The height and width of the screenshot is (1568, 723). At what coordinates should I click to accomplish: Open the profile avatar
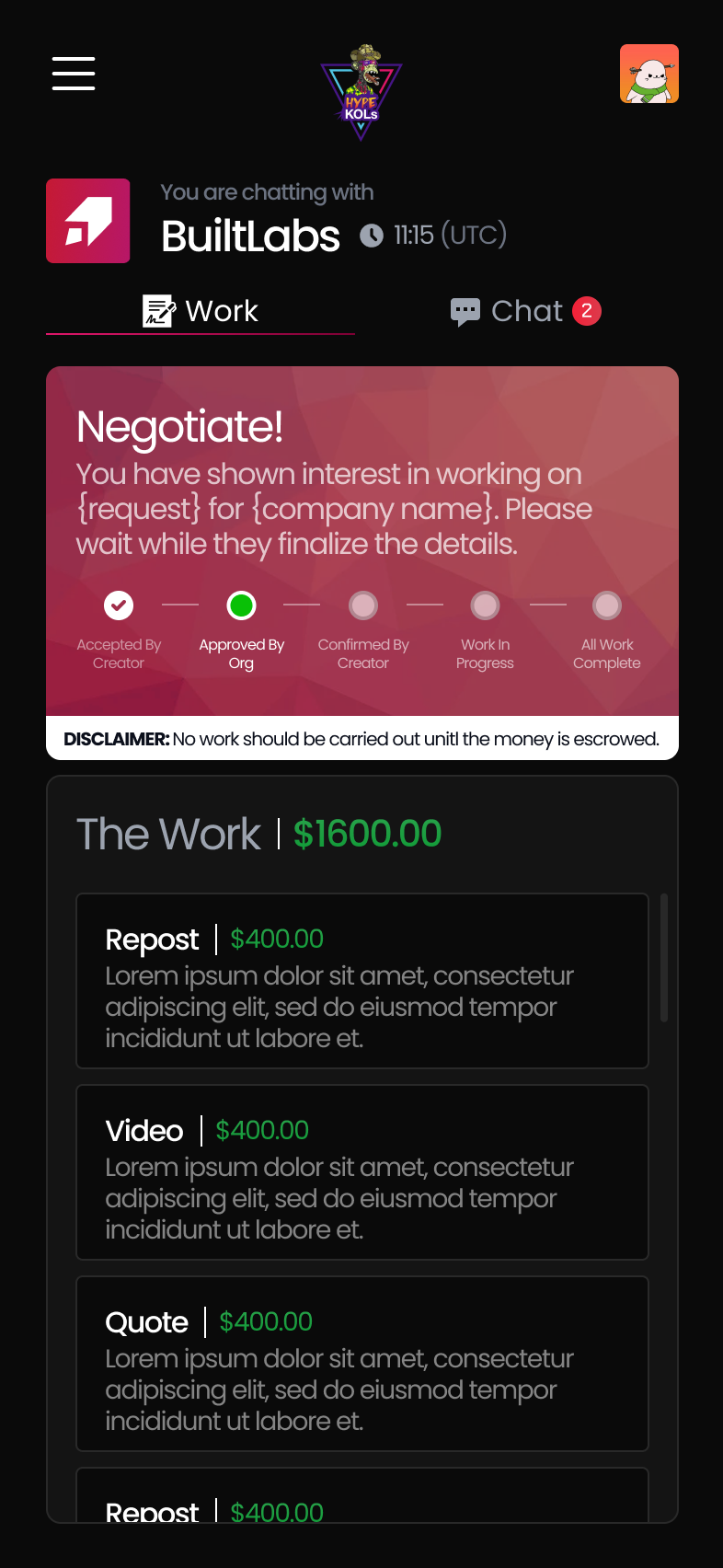648,74
